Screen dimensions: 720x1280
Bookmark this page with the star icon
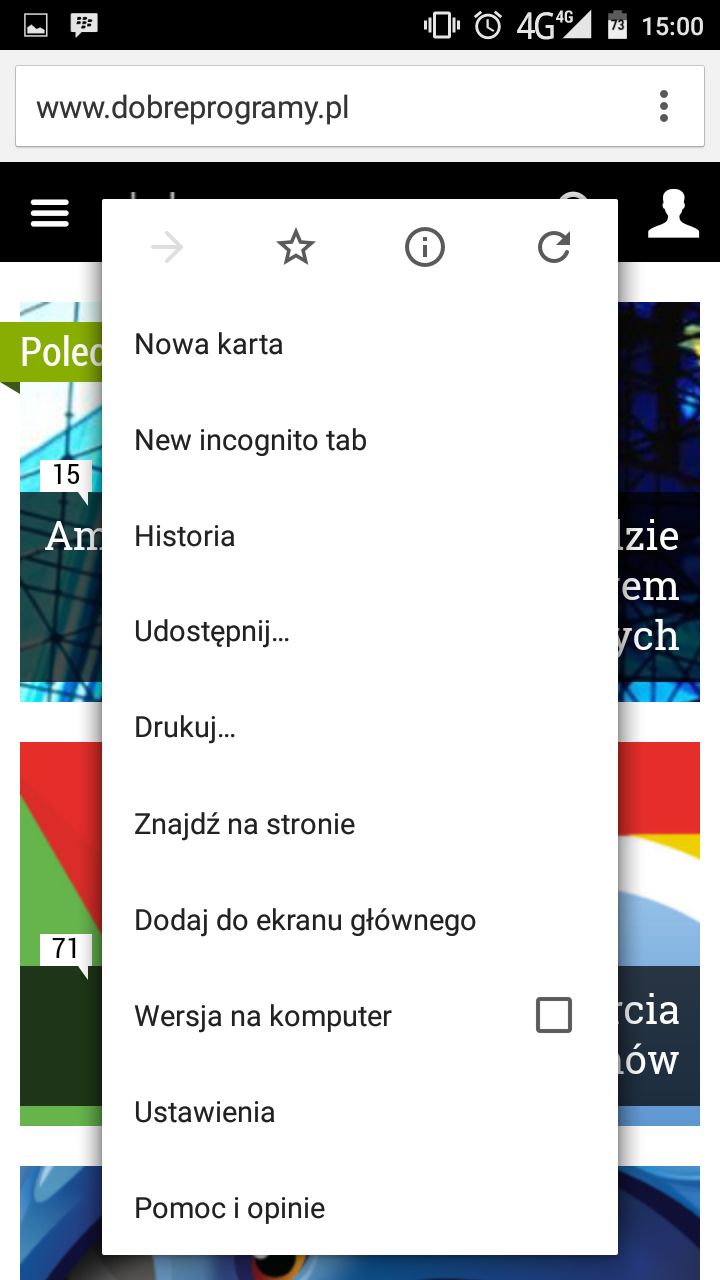(x=296, y=247)
